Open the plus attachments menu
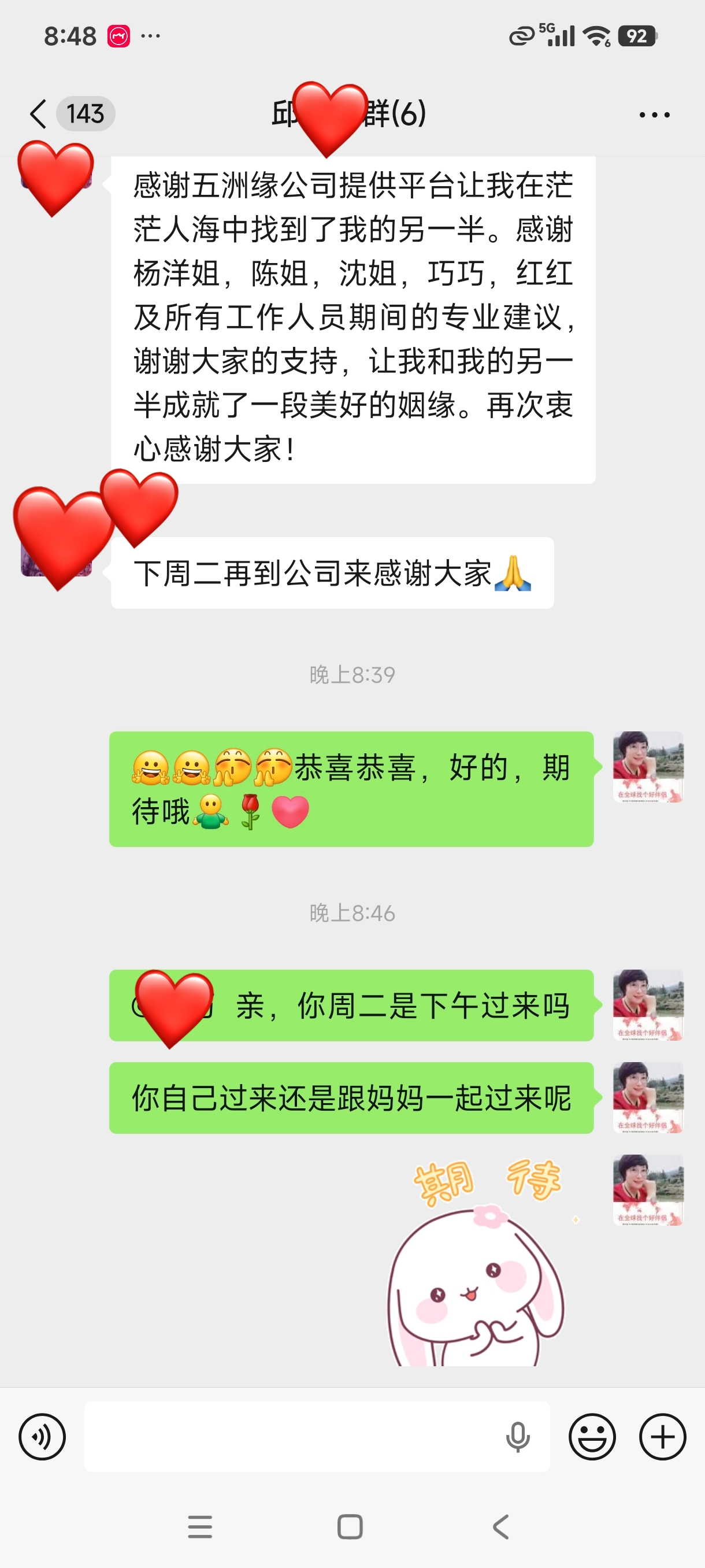Viewport: 705px width, 1568px height. point(662,1437)
